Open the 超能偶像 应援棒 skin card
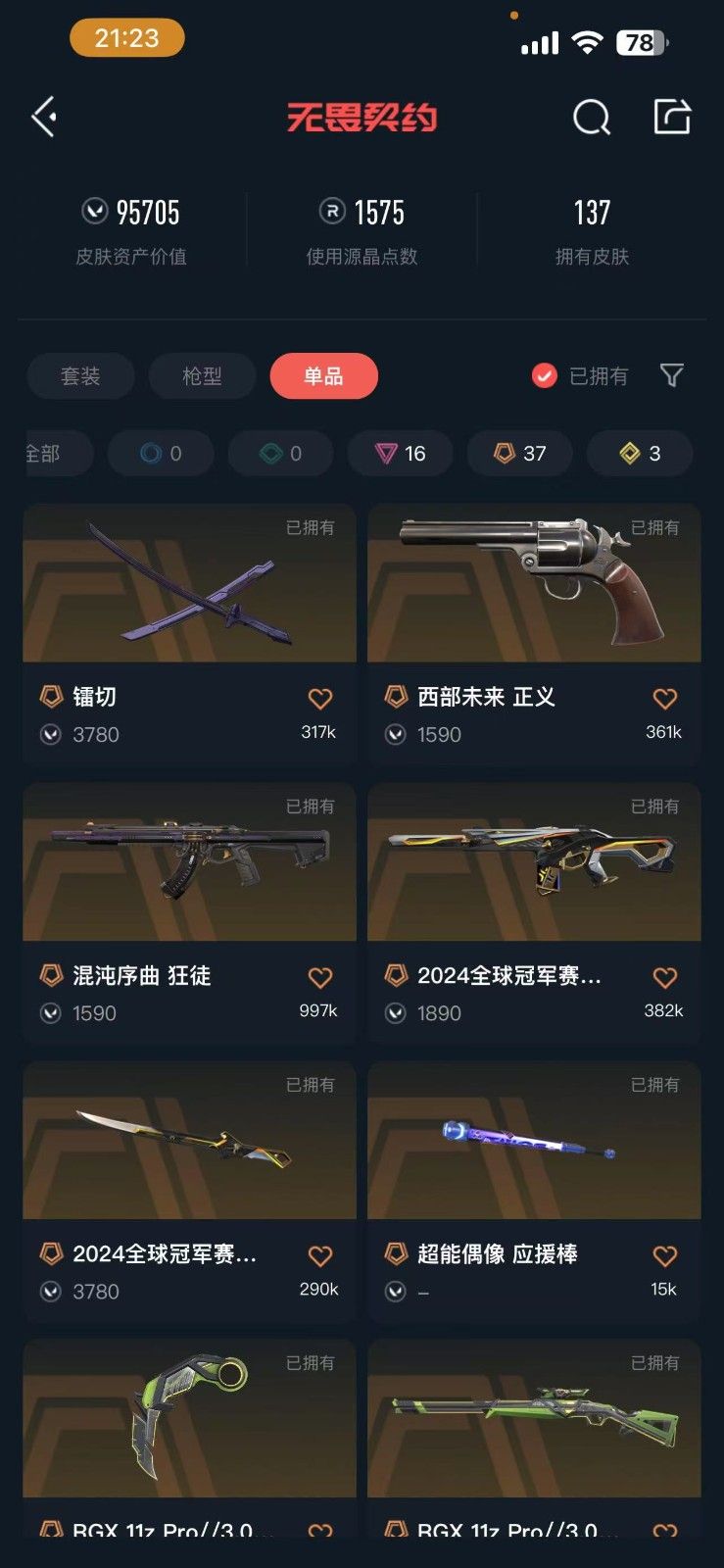Screen dimensions: 724x1568 pos(534,1193)
